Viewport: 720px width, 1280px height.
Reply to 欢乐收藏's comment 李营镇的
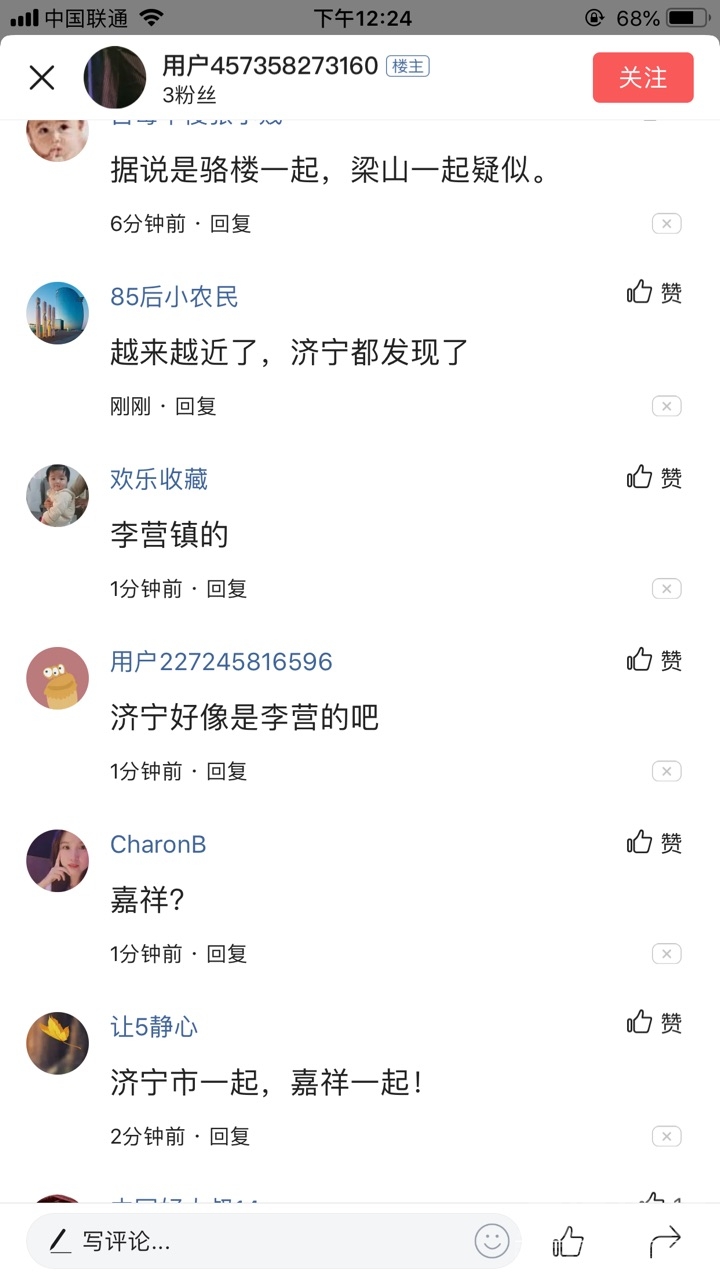coord(227,589)
